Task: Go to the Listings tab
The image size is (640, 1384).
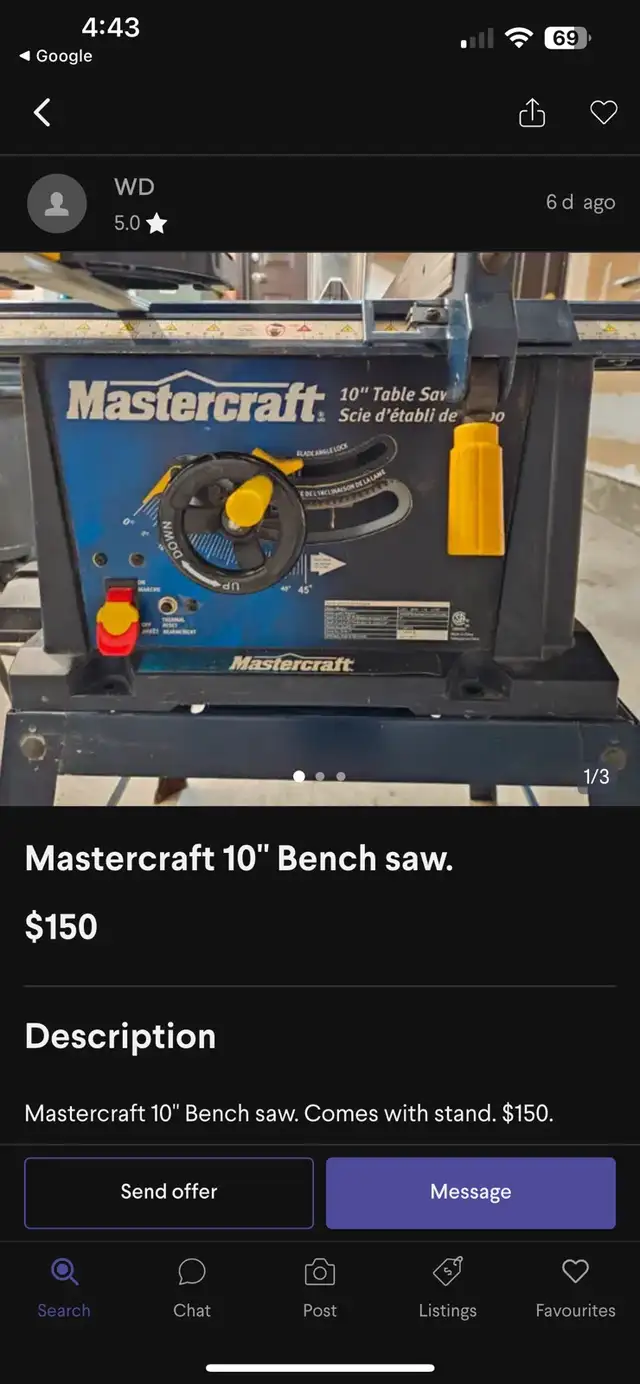Action: tap(447, 1288)
